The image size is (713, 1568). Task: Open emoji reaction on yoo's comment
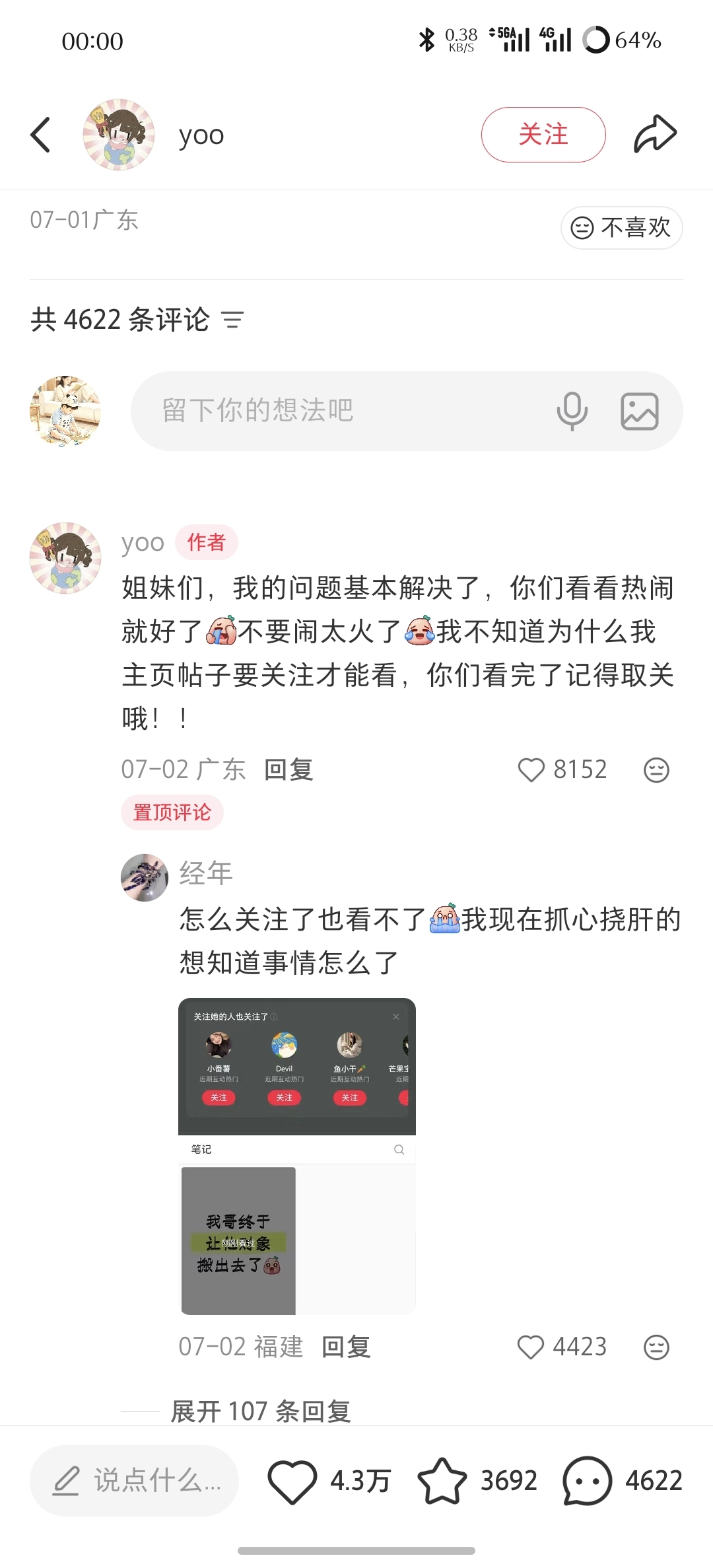pyautogui.click(x=656, y=770)
